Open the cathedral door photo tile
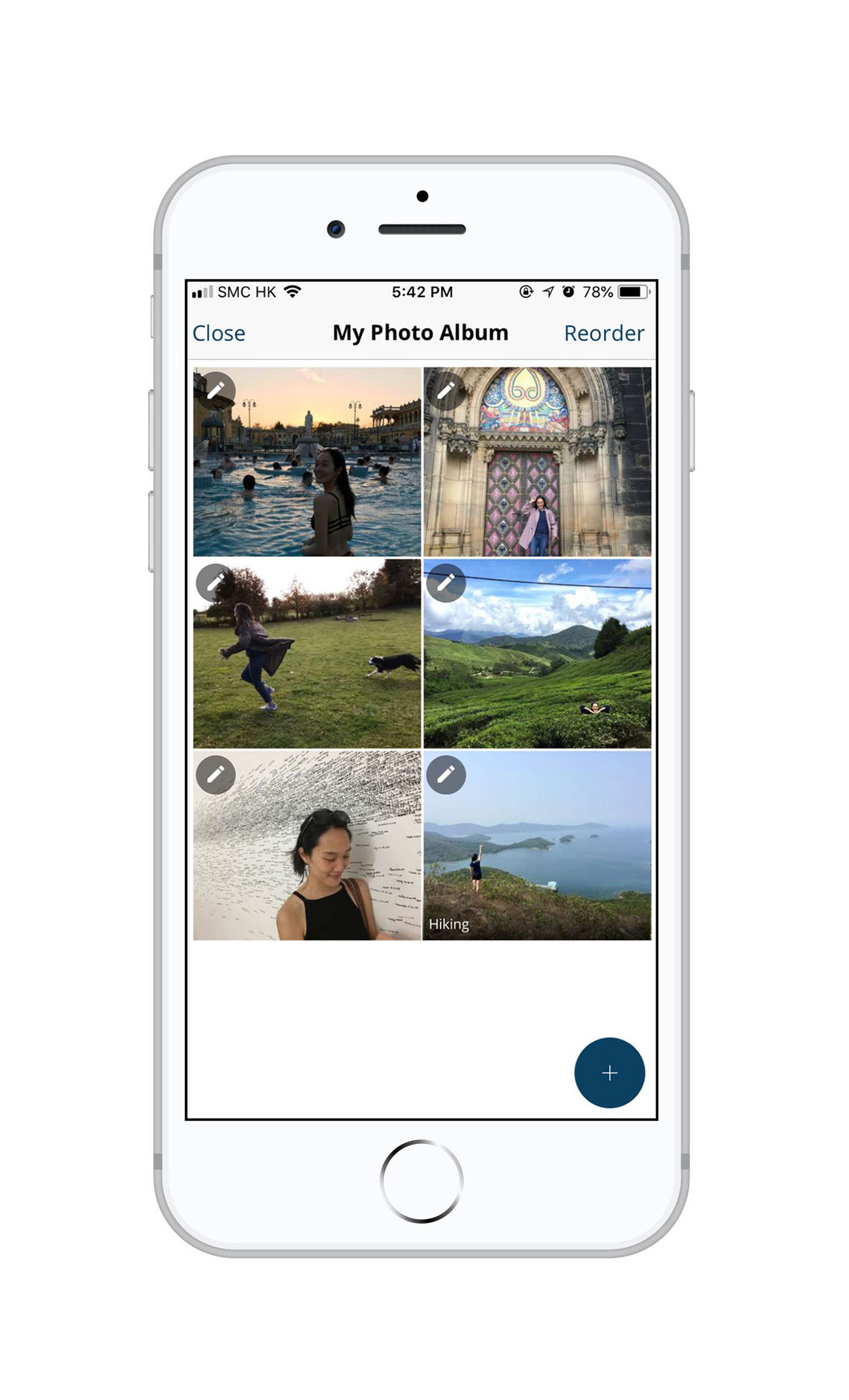The height and width of the screenshot is (1400, 849). [x=537, y=462]
